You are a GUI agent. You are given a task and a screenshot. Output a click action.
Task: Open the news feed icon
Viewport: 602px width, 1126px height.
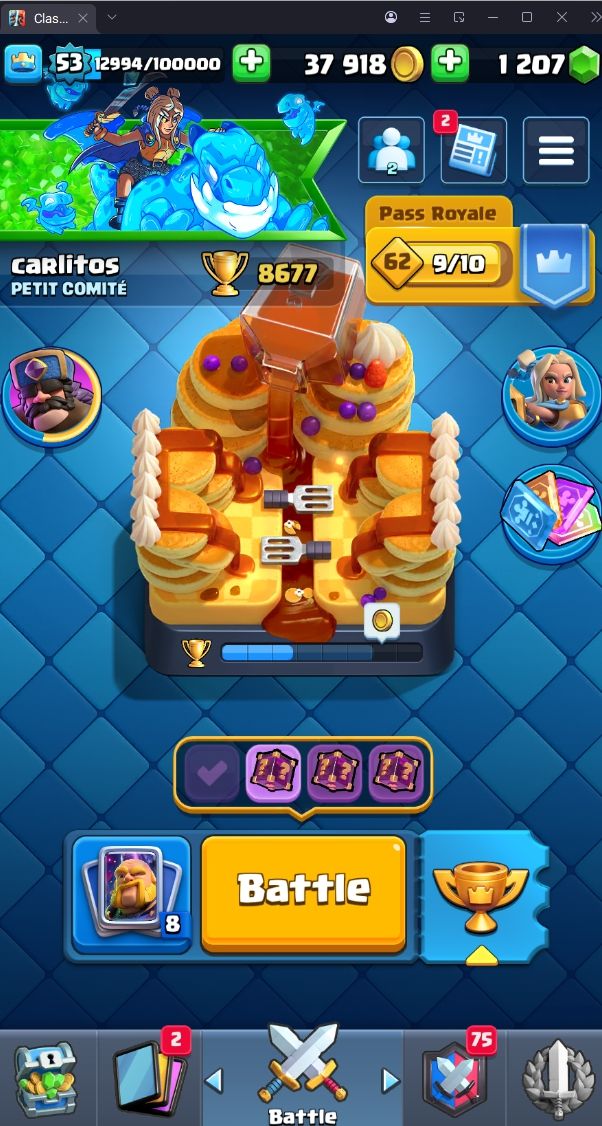473,150
